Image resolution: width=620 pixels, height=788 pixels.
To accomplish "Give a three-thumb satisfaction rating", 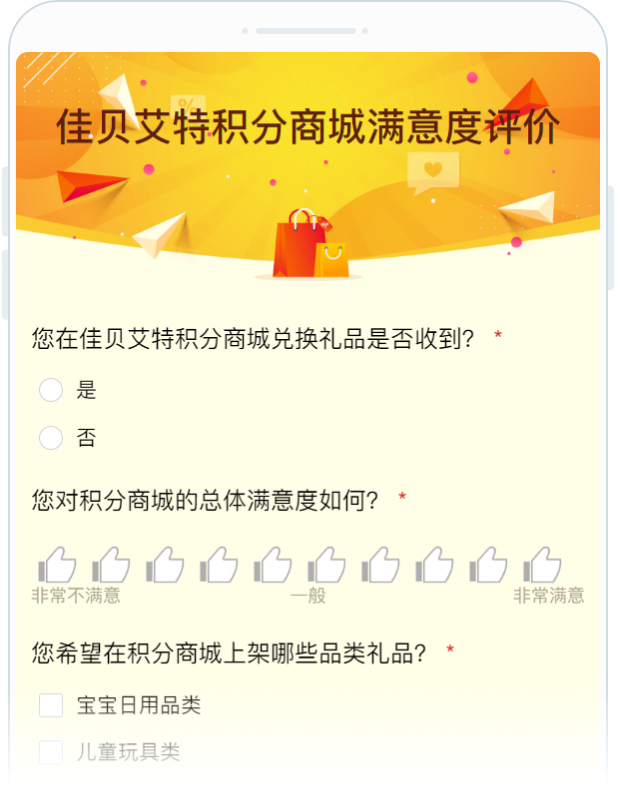I will pos(165,566).
